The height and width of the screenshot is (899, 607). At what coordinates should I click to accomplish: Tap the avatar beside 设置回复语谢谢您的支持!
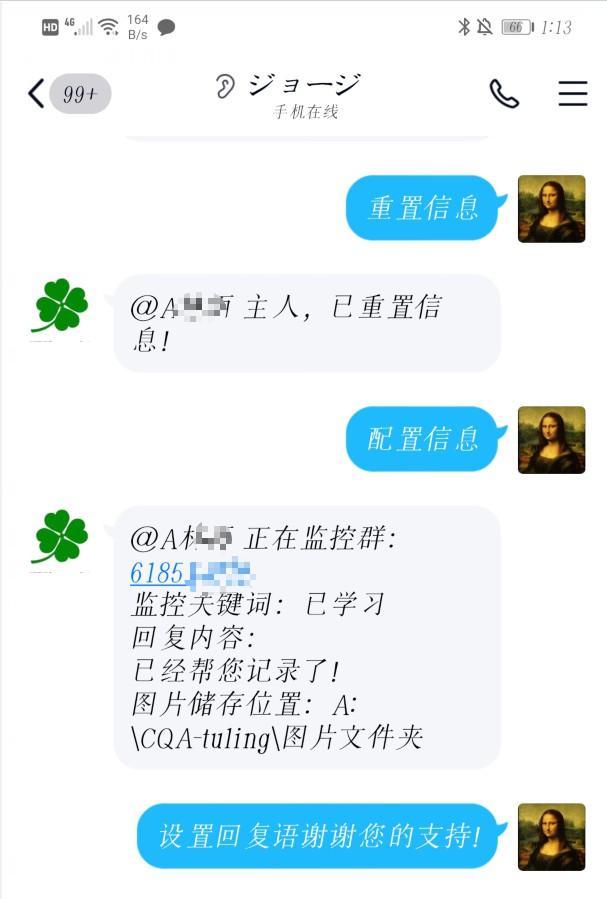551,836
